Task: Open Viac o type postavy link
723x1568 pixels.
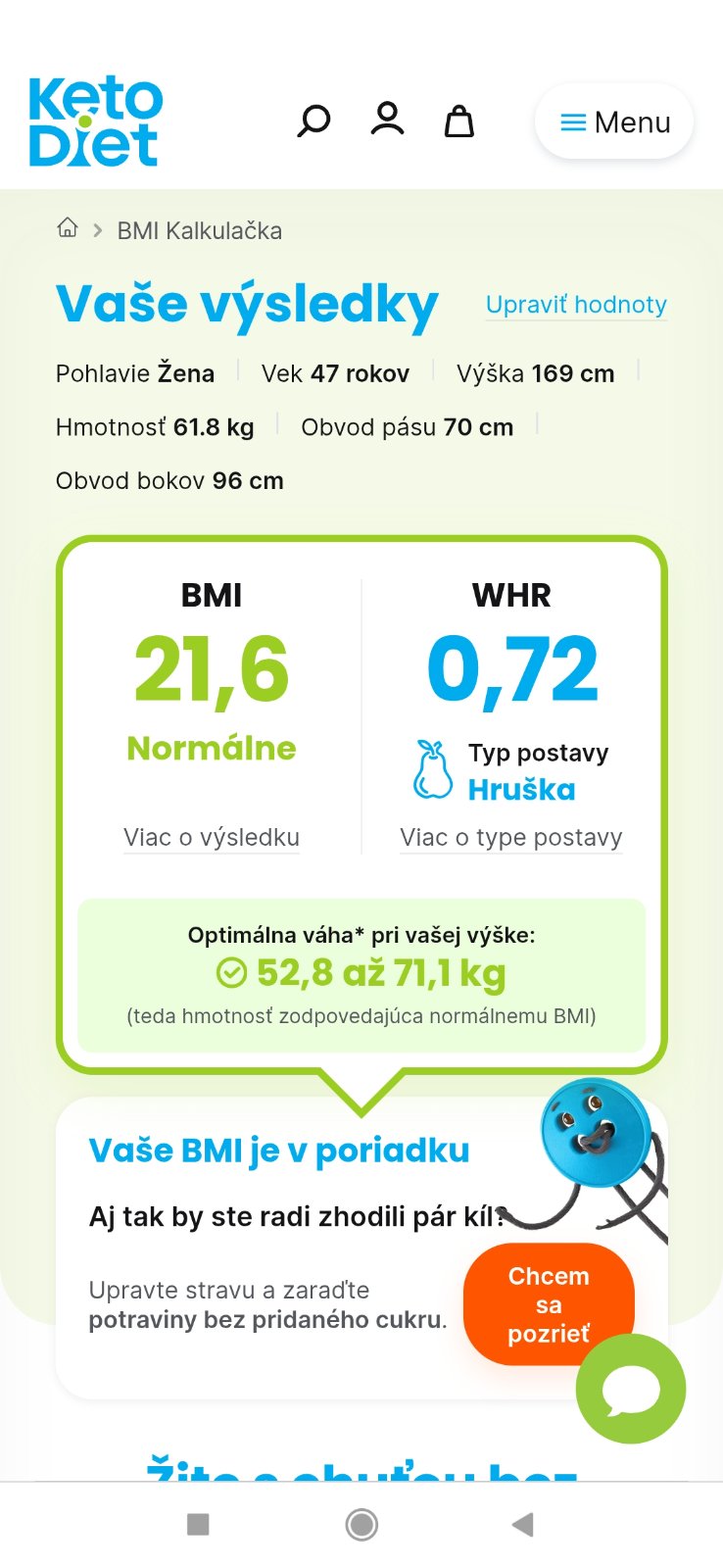Action: click(x=510, y=838)
